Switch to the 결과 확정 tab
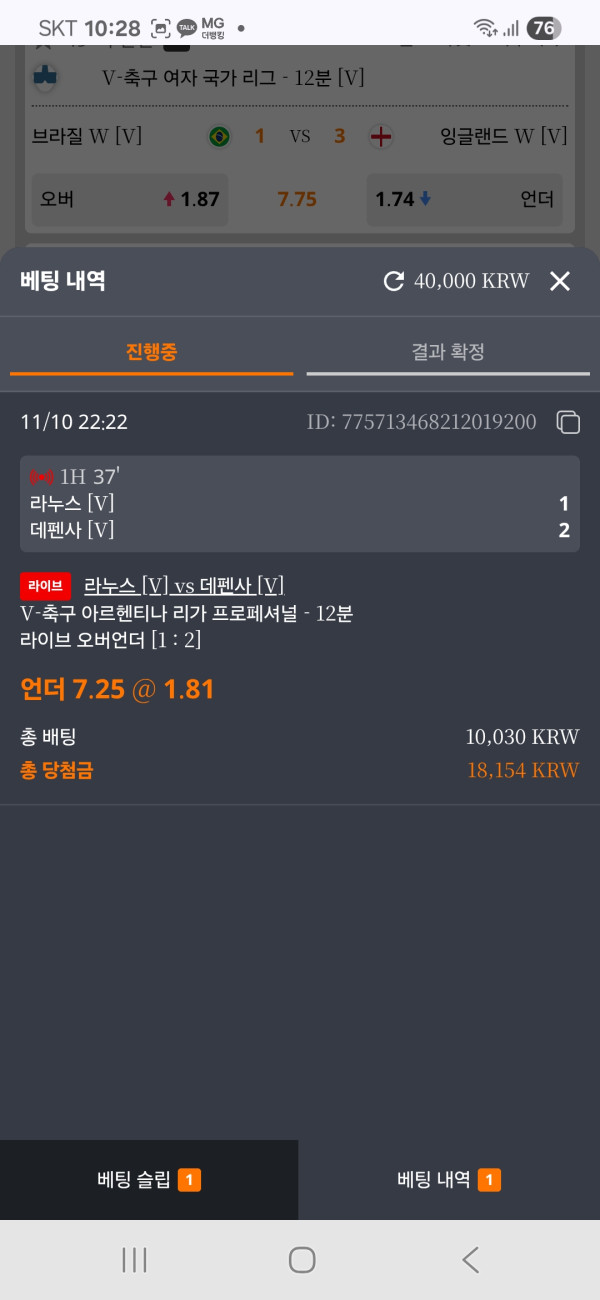The height and width of the screenshot is (1300, 600). pyautogui.click(x=448, y=352)
